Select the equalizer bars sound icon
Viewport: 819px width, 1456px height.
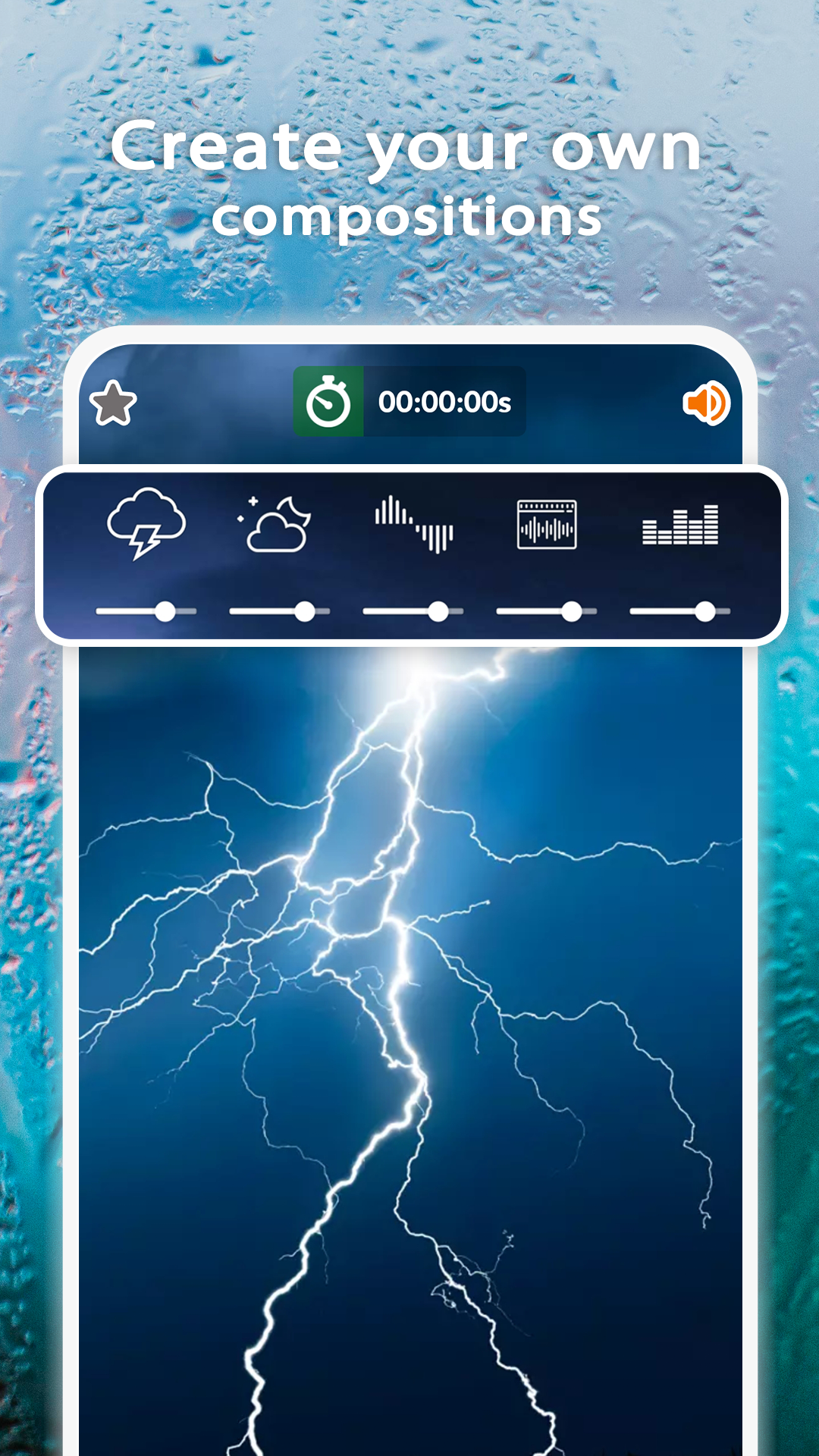[x=679, y=523]
